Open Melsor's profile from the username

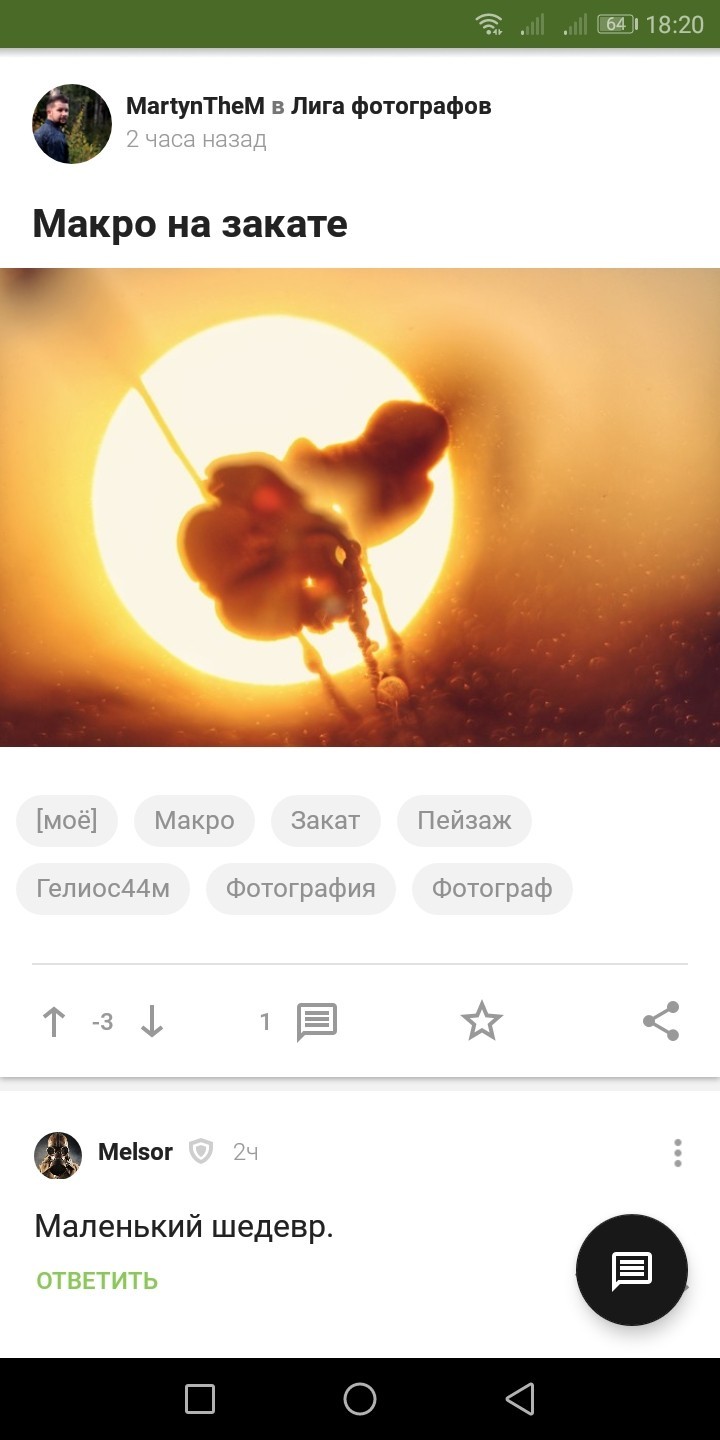point(135,1152)
